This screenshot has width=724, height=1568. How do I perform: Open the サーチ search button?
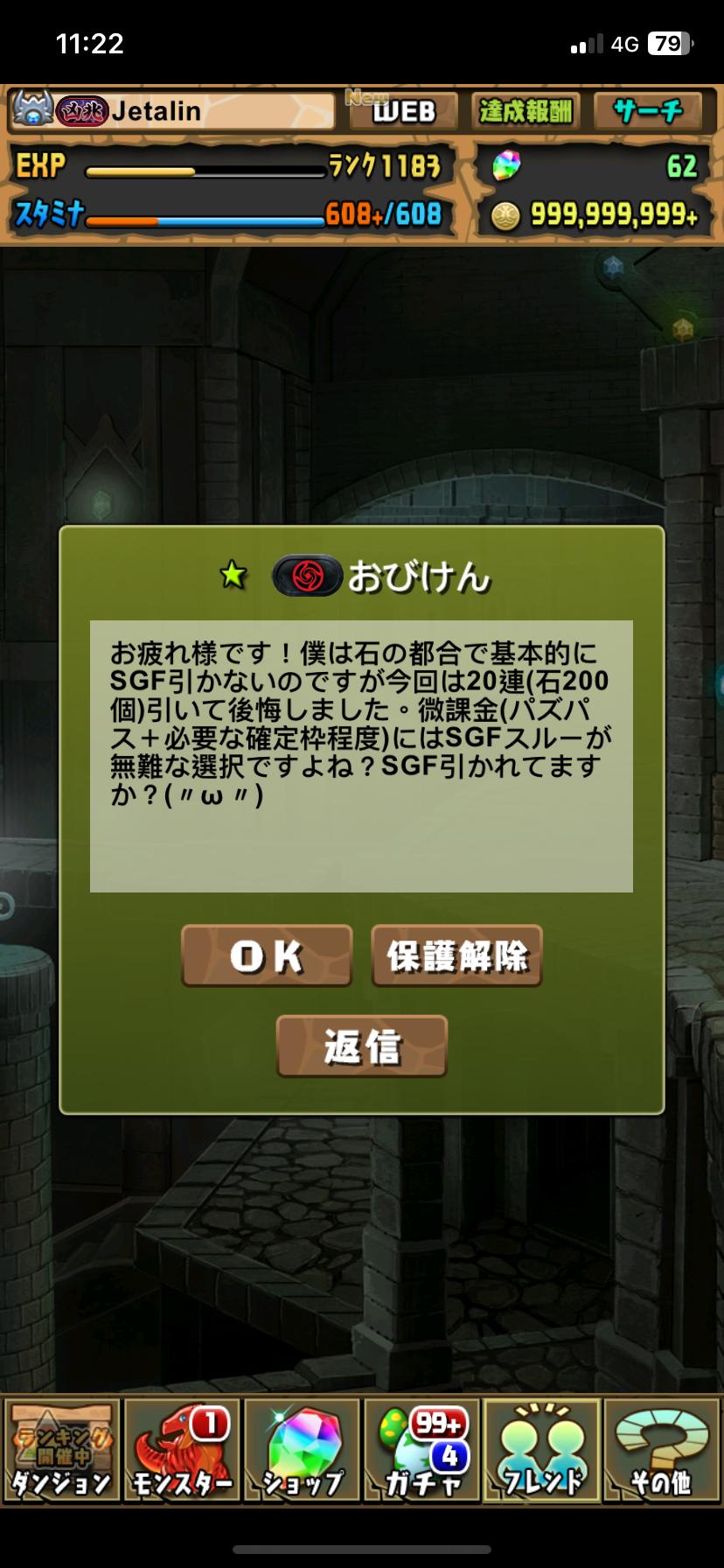coord(648,112)
